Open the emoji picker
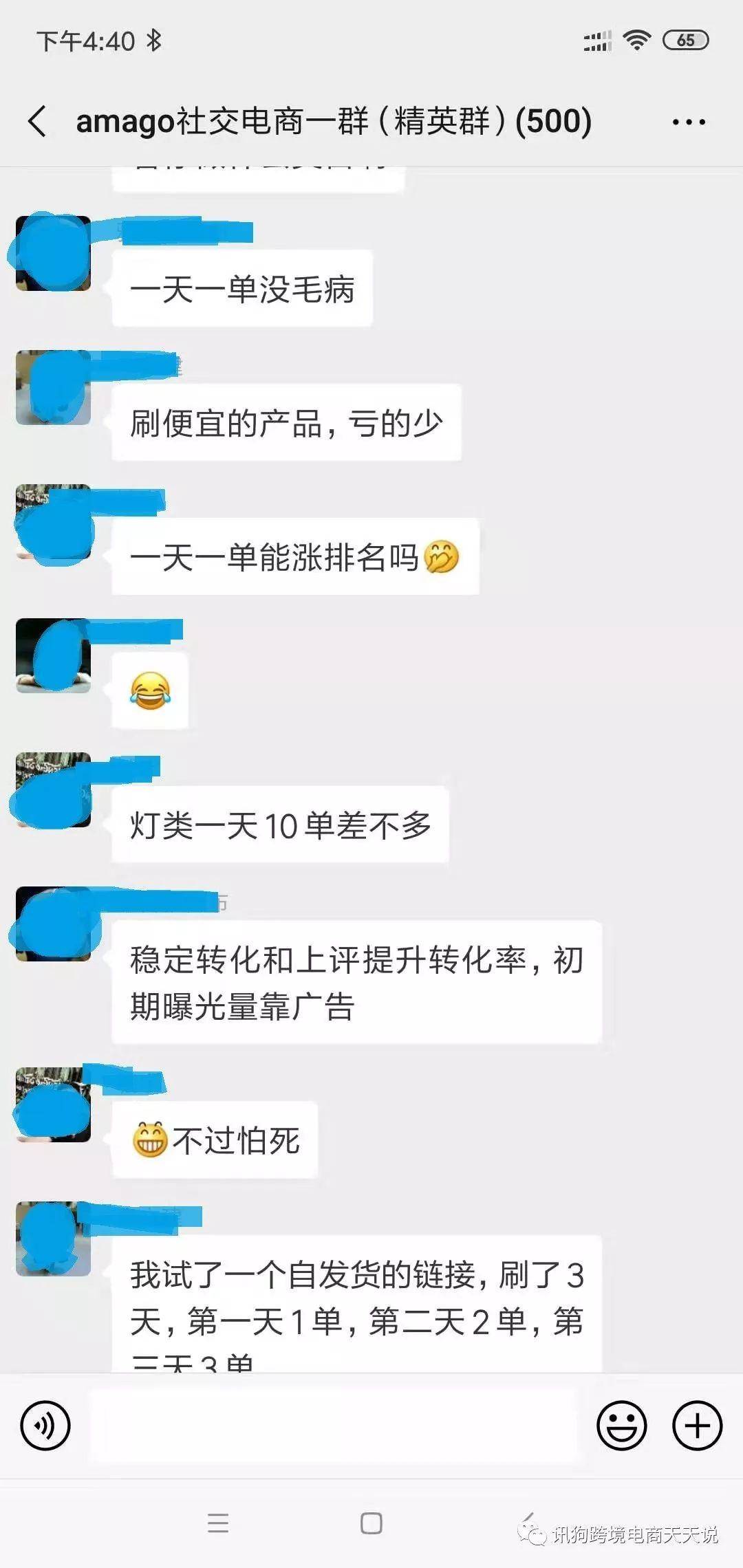 [x=621, y=1426]
